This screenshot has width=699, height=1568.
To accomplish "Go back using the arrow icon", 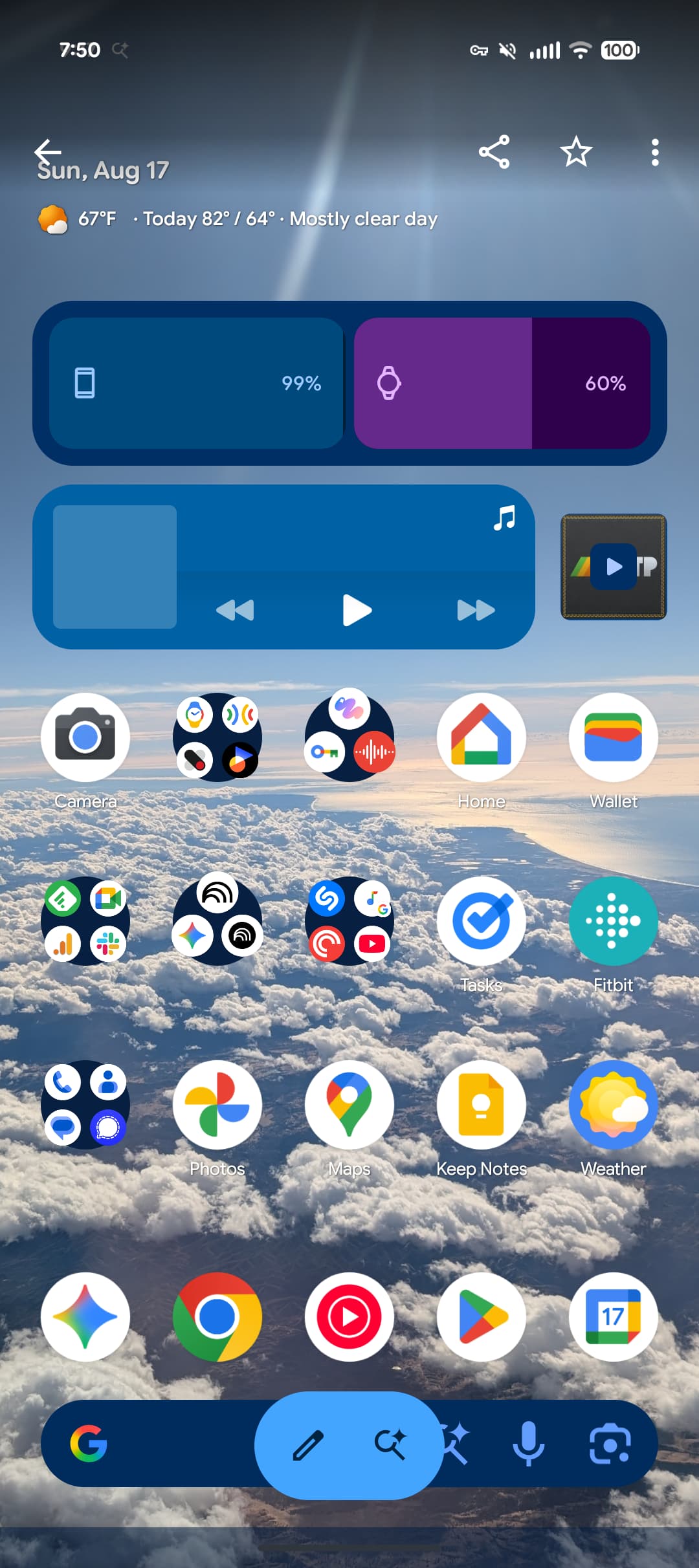I will click(48, 151).
